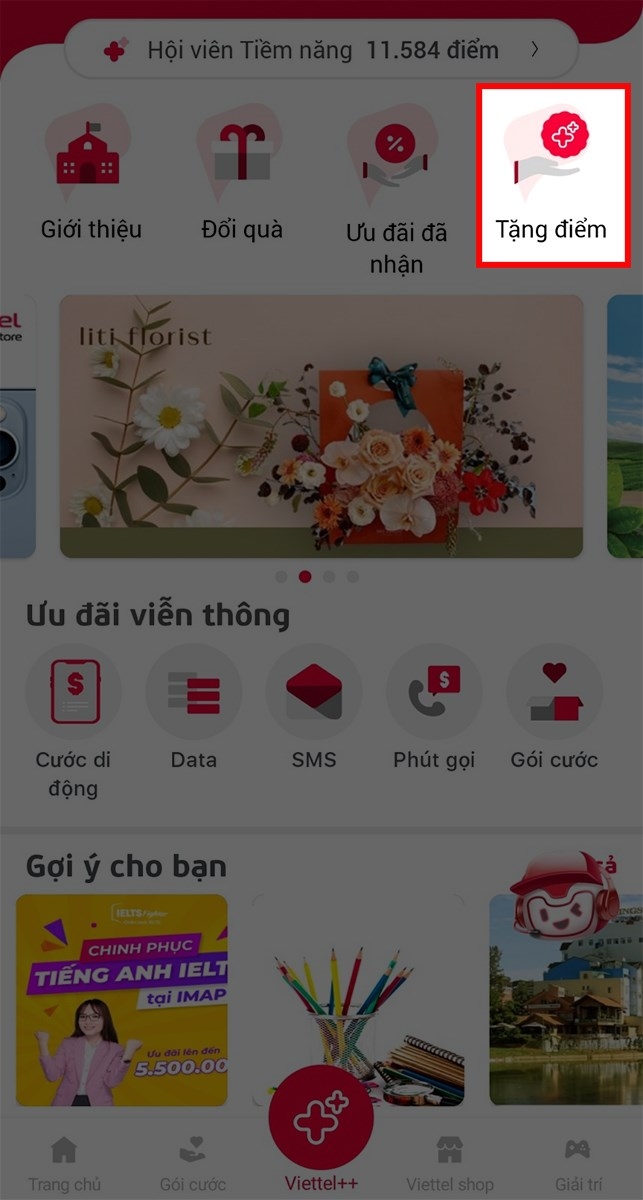Switch to the Gói cước tab
Viewport: 643px width, 1200px height.
[x=192, y=1164]
